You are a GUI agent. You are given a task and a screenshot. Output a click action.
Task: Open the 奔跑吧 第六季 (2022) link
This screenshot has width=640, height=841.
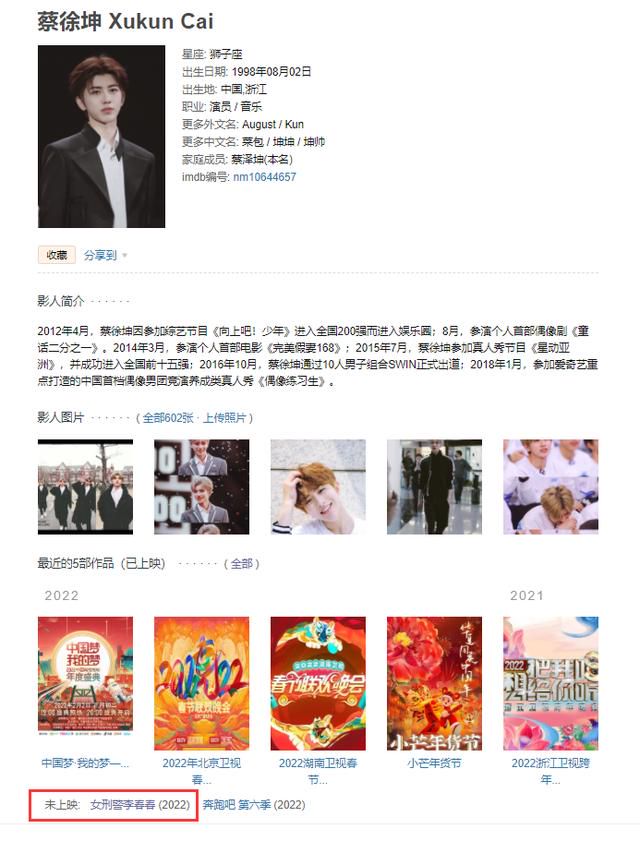[254, 804]
